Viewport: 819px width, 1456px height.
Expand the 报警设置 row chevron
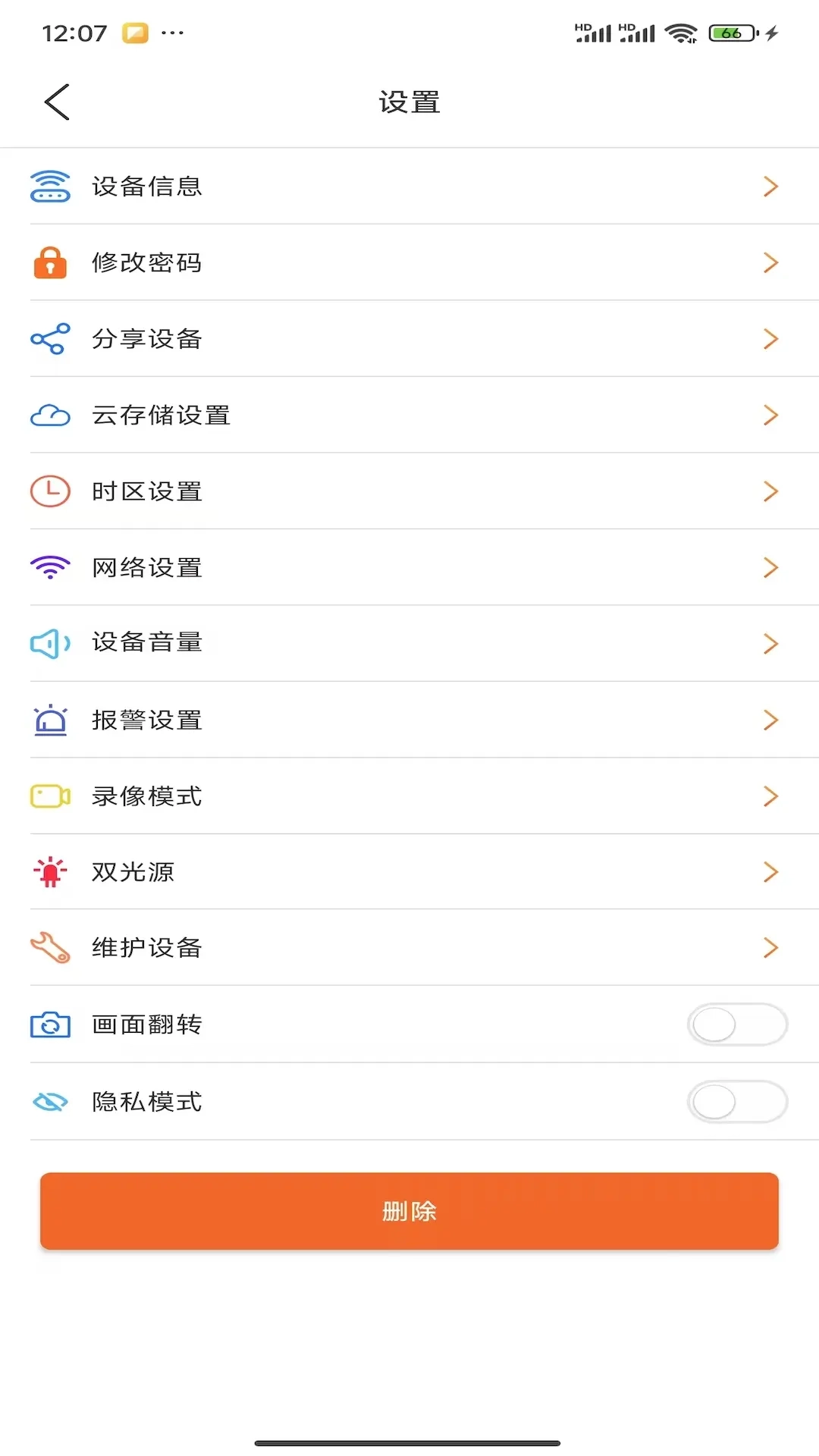pyautogui.click(x=771, y=719)
